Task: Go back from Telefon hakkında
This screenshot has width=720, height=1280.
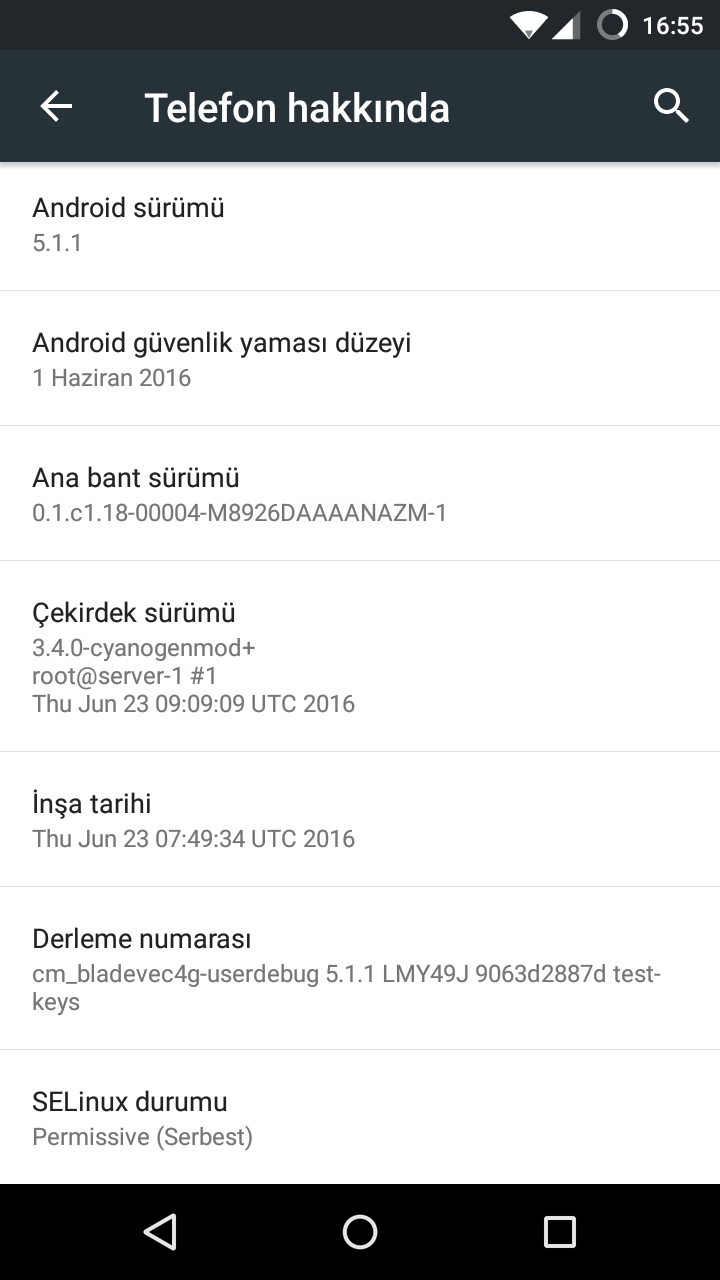Action: click(56, 106)
